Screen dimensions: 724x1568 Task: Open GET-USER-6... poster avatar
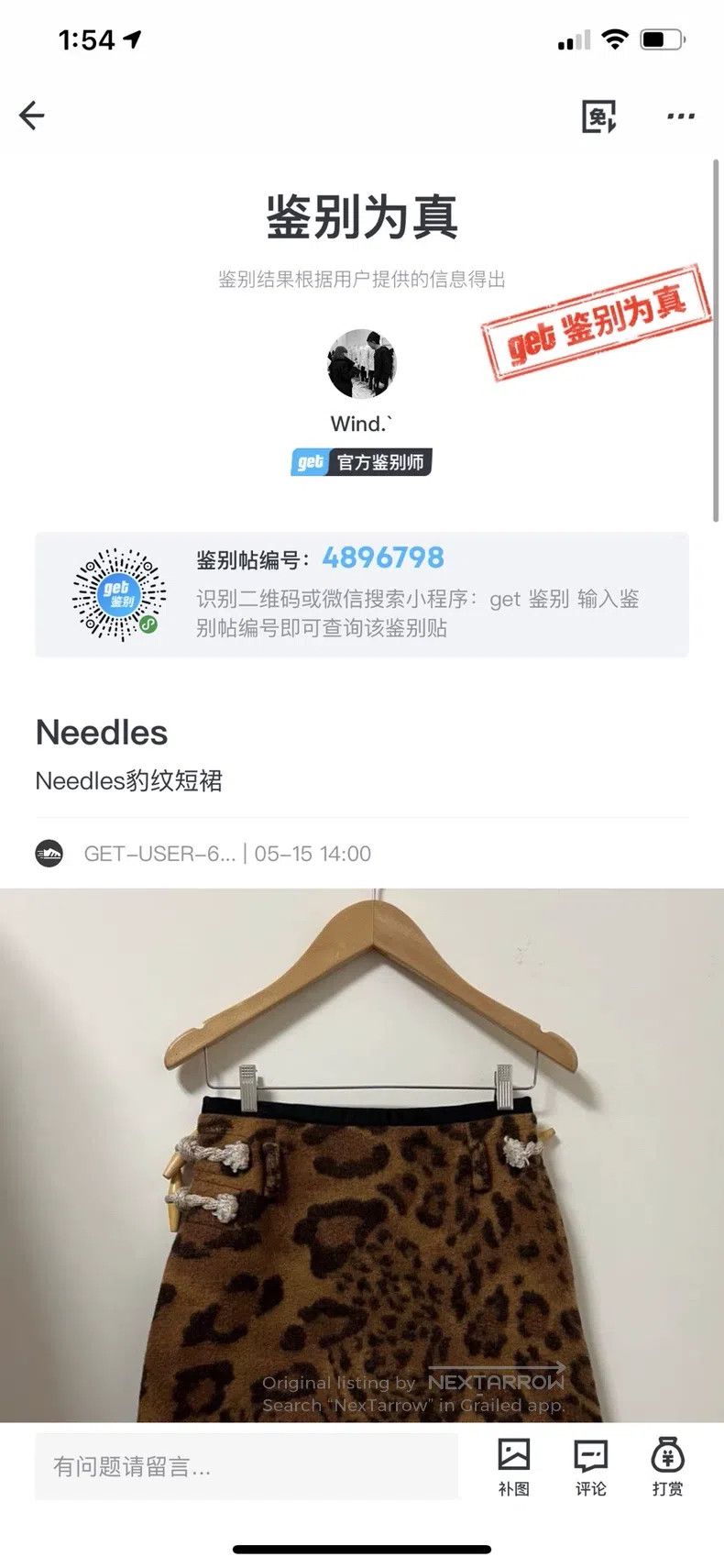(49, 854)
